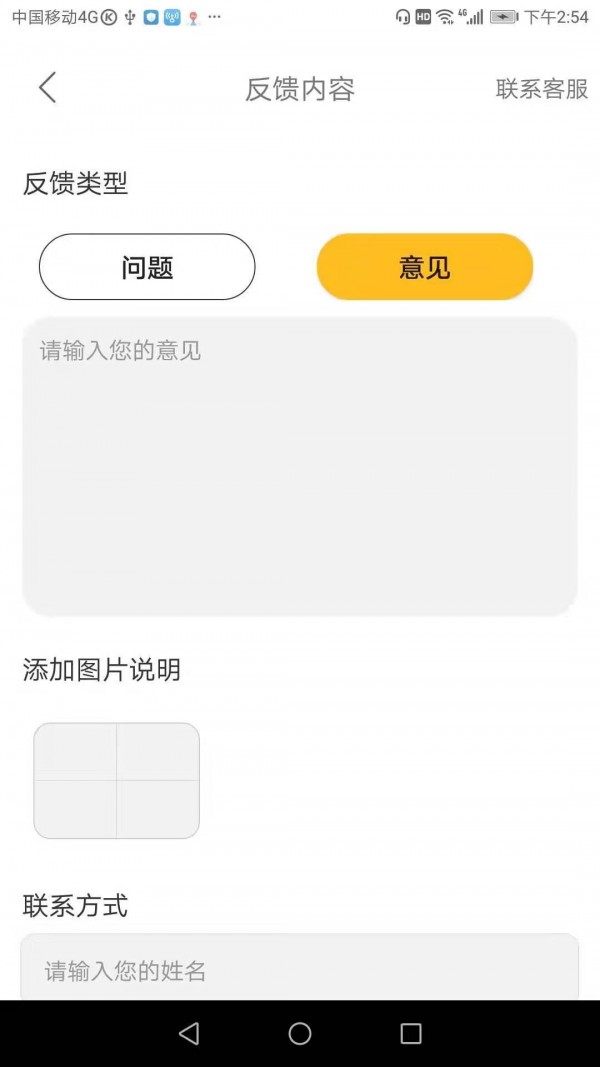This screenshot has height=1067, width=600.
Task: Select the 问题 feedback type
Action: click(147, 267)
